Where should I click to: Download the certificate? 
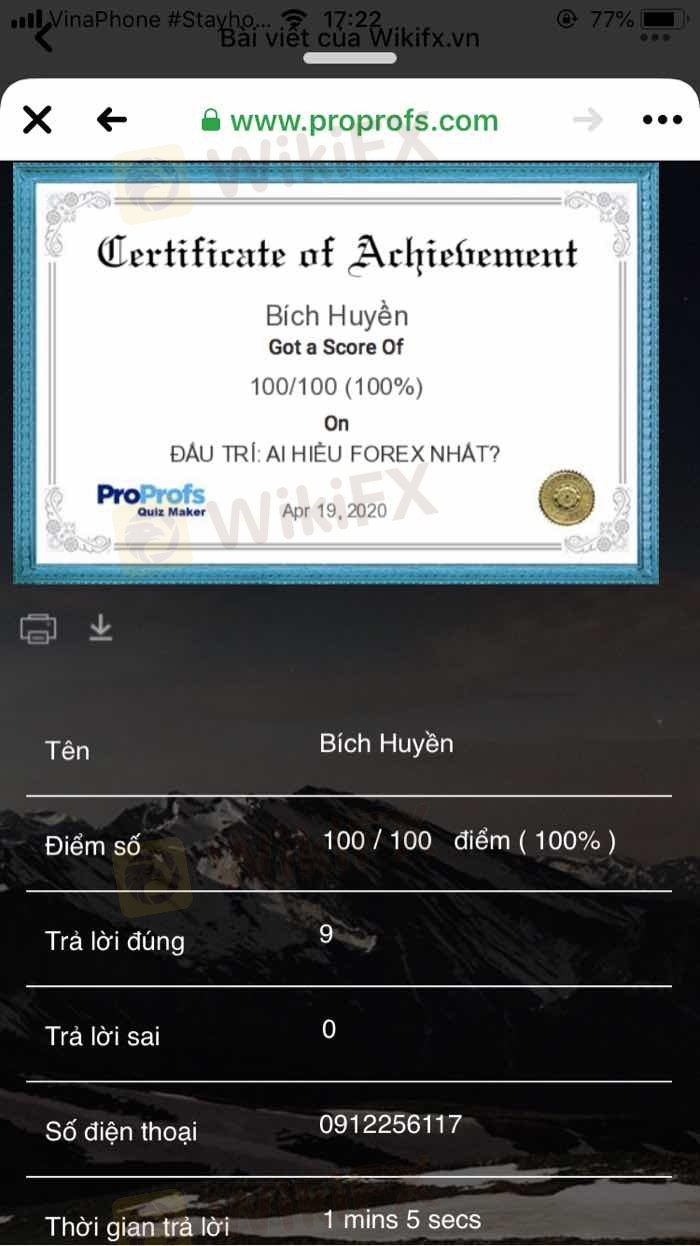pos(101,628)
